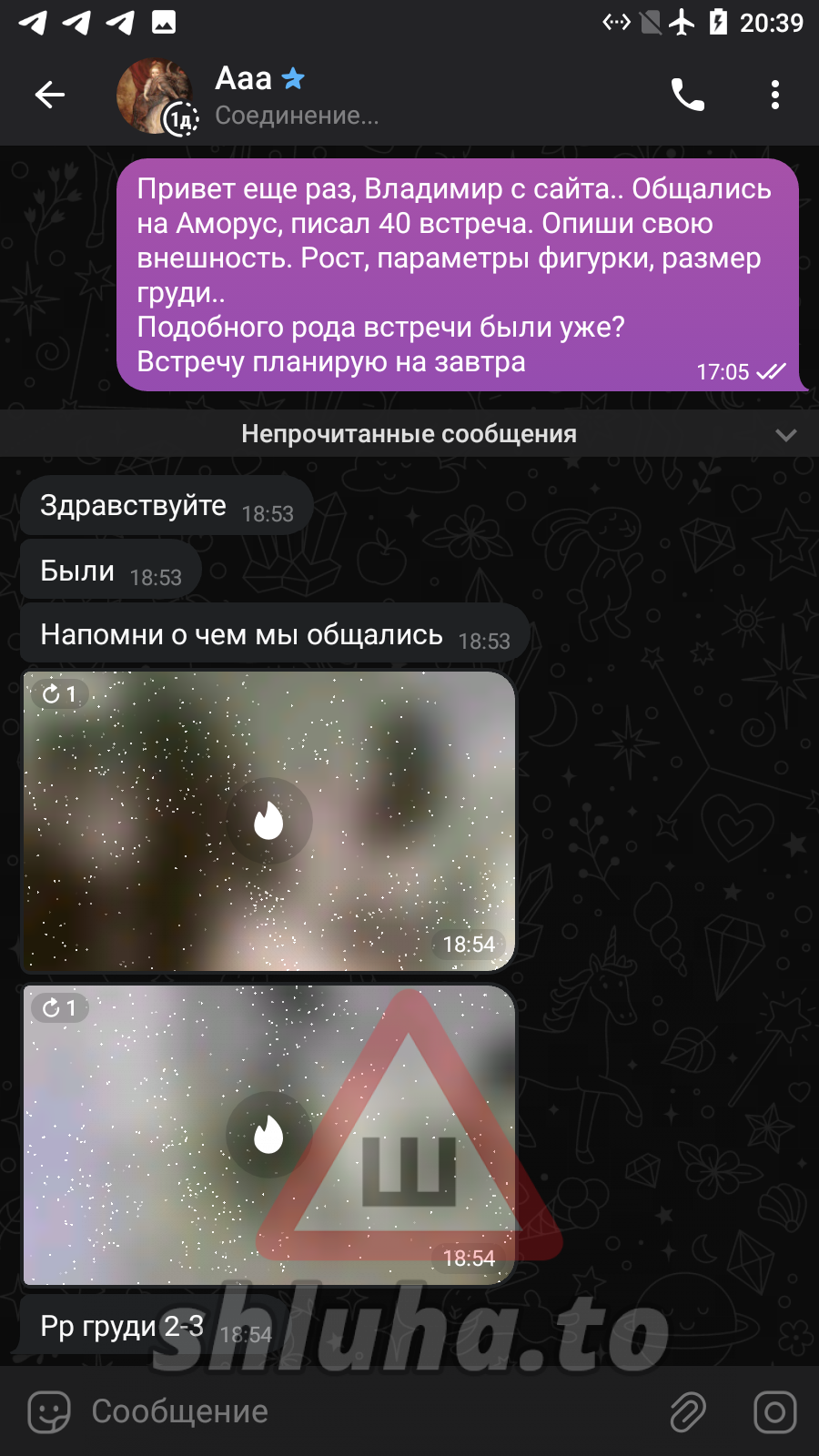Viewport: 819px width, 1456px height.
Task: Open the three-dot overflow menu
Action: click(774, 95)
